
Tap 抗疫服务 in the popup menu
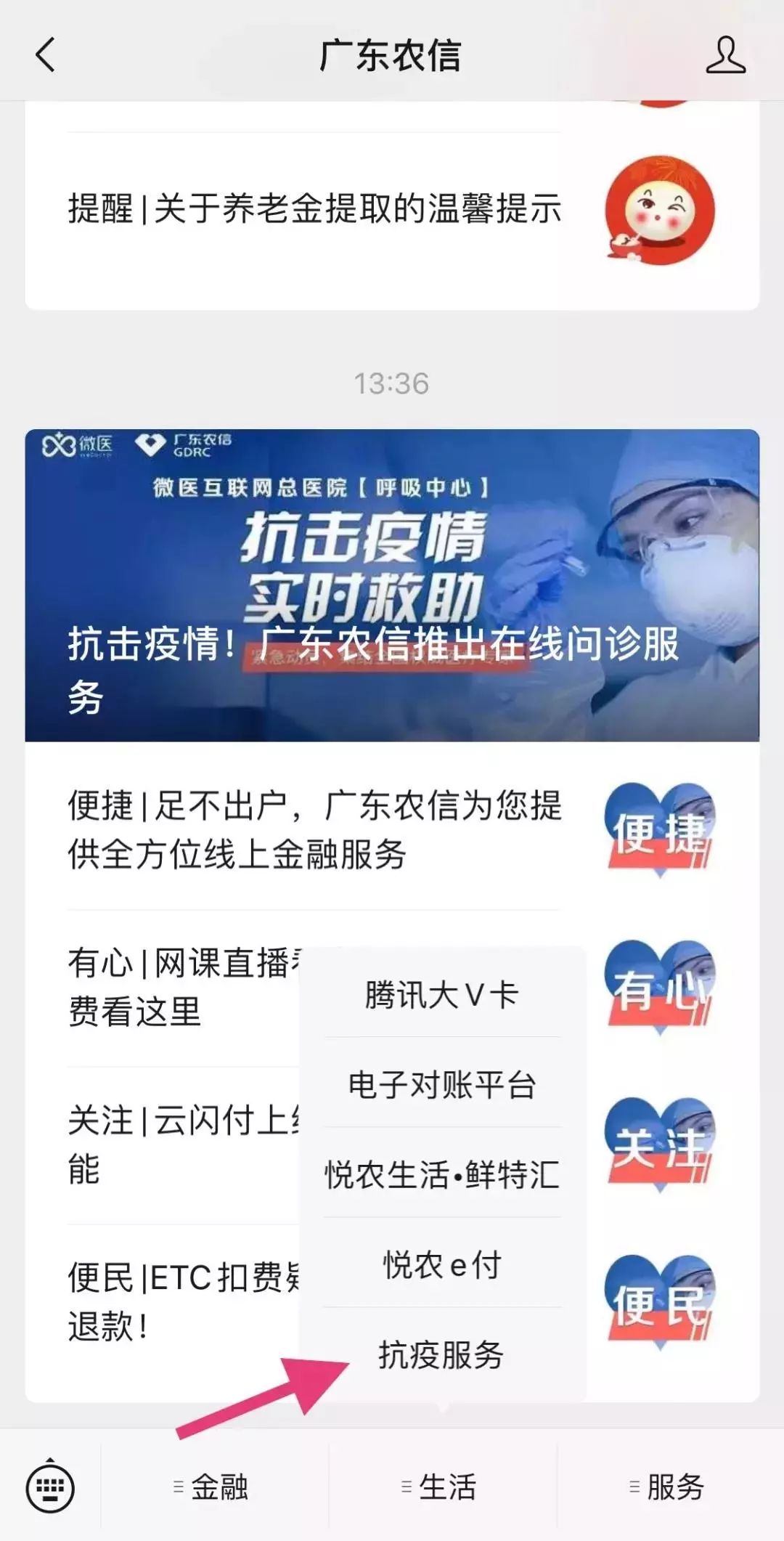tap(441, 1355)
